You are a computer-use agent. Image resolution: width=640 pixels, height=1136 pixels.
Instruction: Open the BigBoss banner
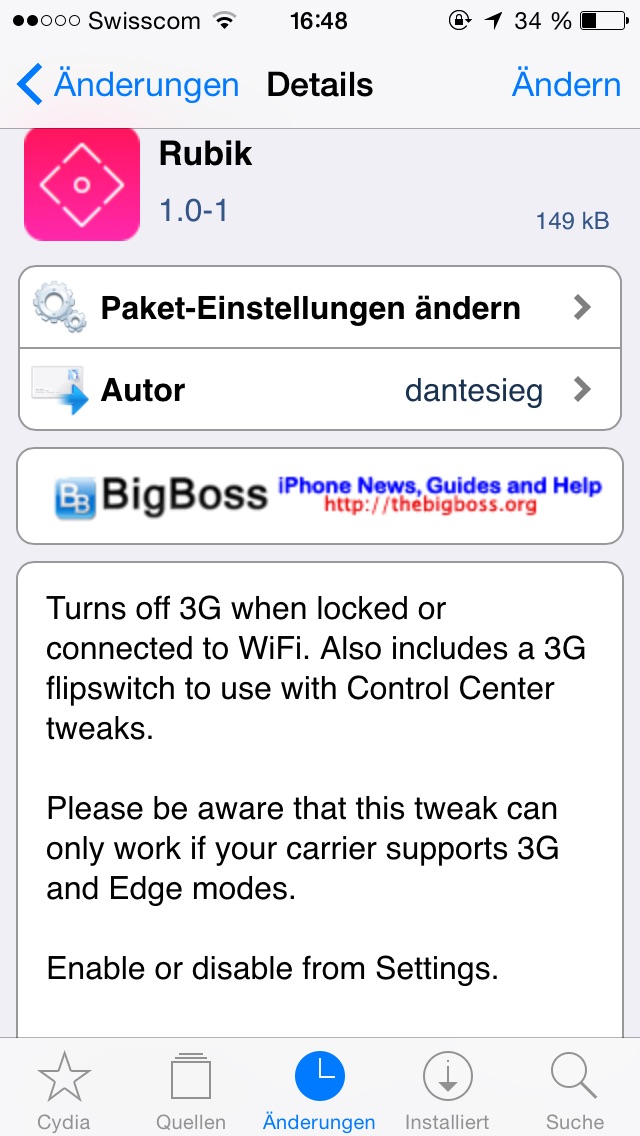[x=320, y=495]
